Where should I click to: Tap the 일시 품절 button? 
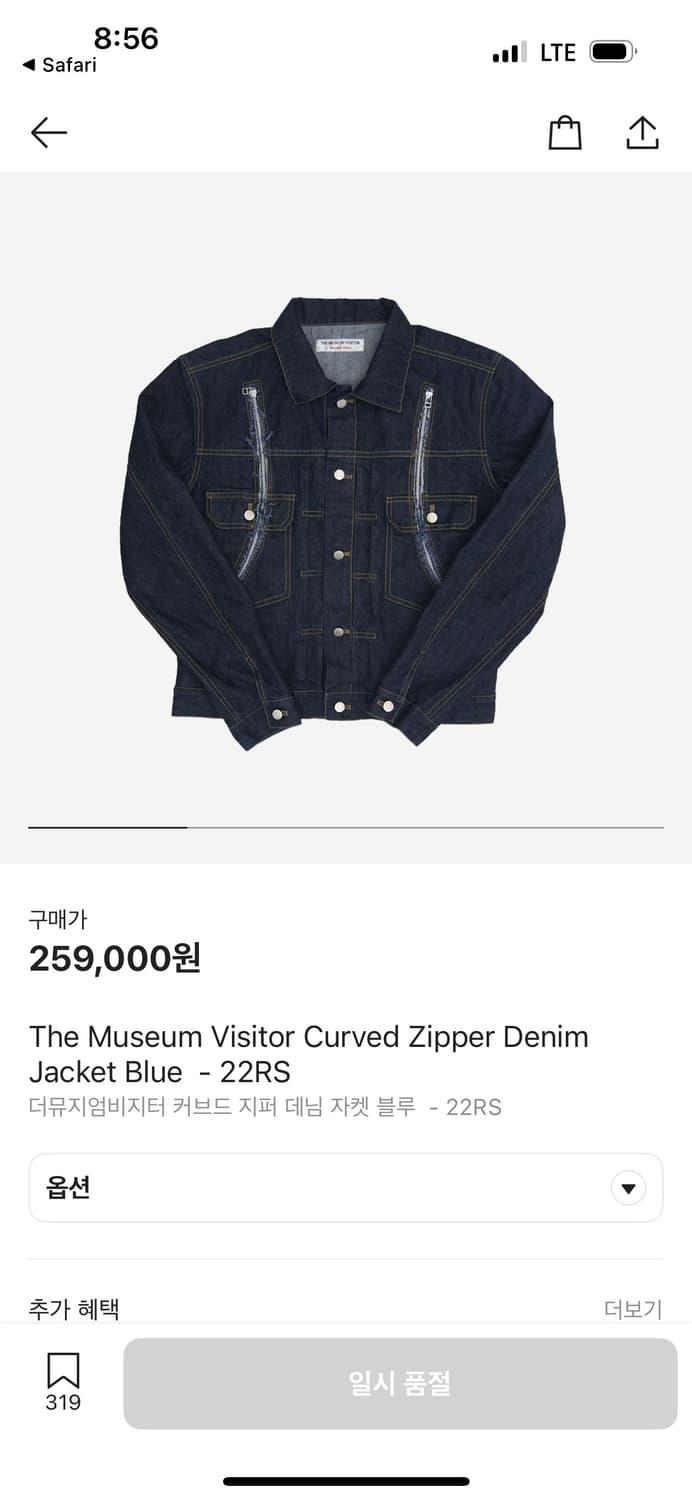400,1384
